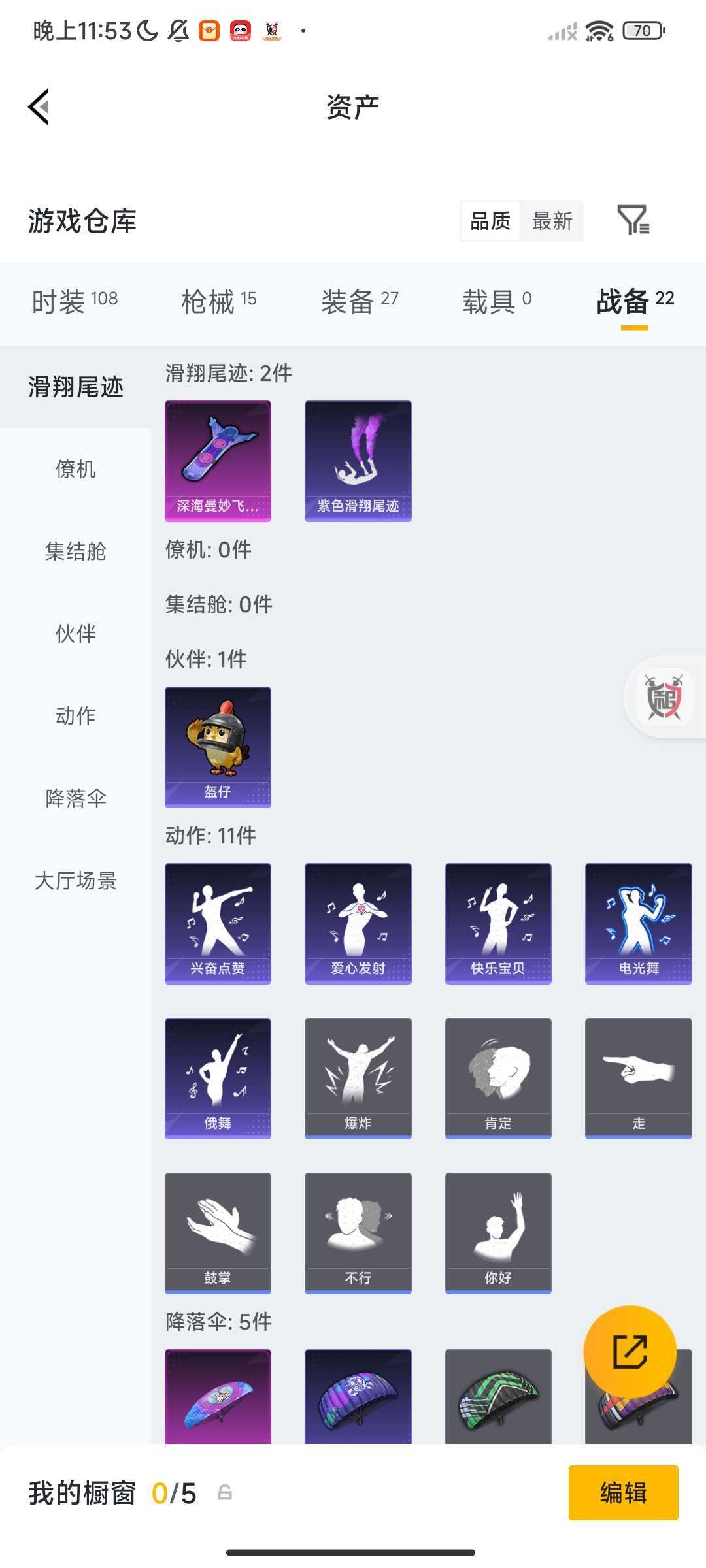Switch to the 时装 tab
Viewport: 706px width, 1568px height.
click(75, 301)
